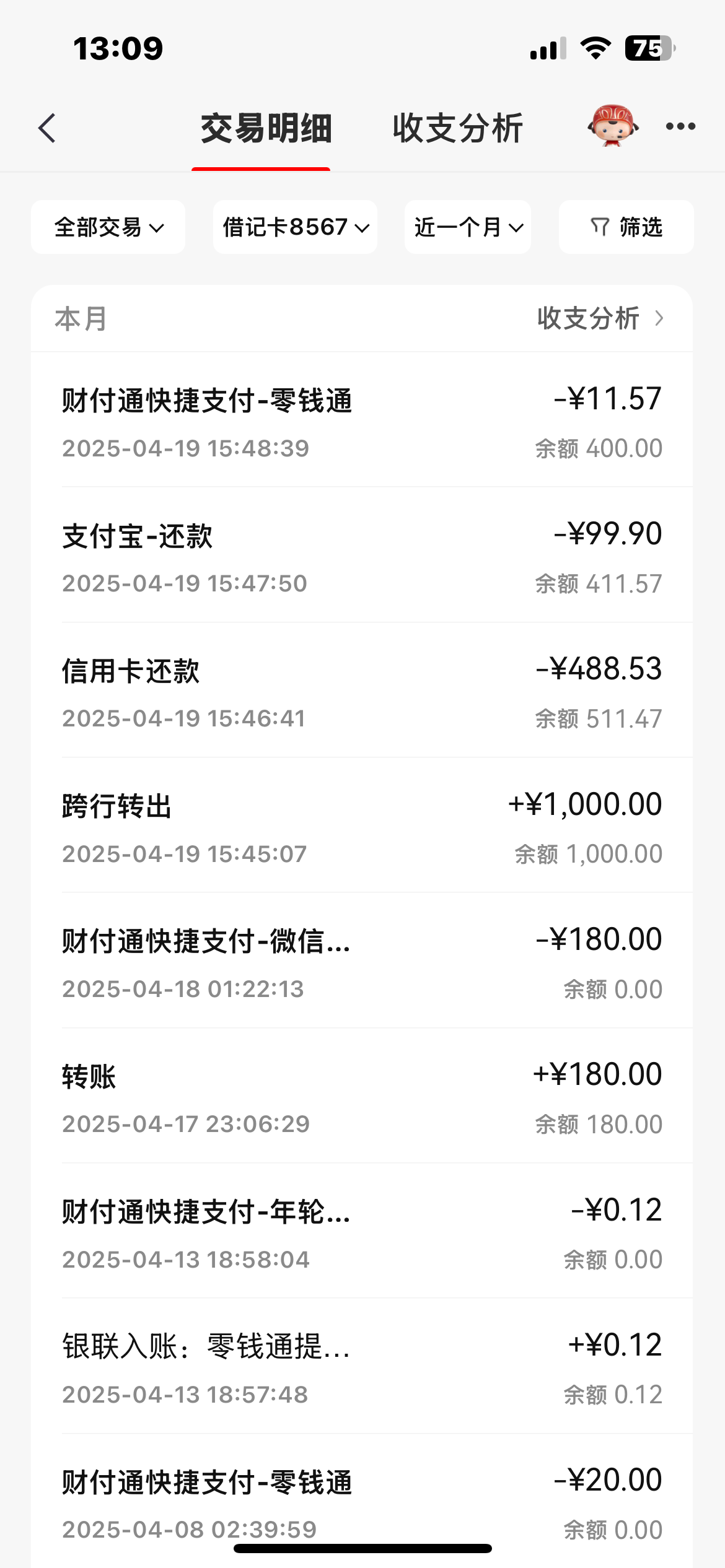Expand the 全部交易 dropdown
The width and height of the screenshot is (725, 1568).
(x=108, y=227)
